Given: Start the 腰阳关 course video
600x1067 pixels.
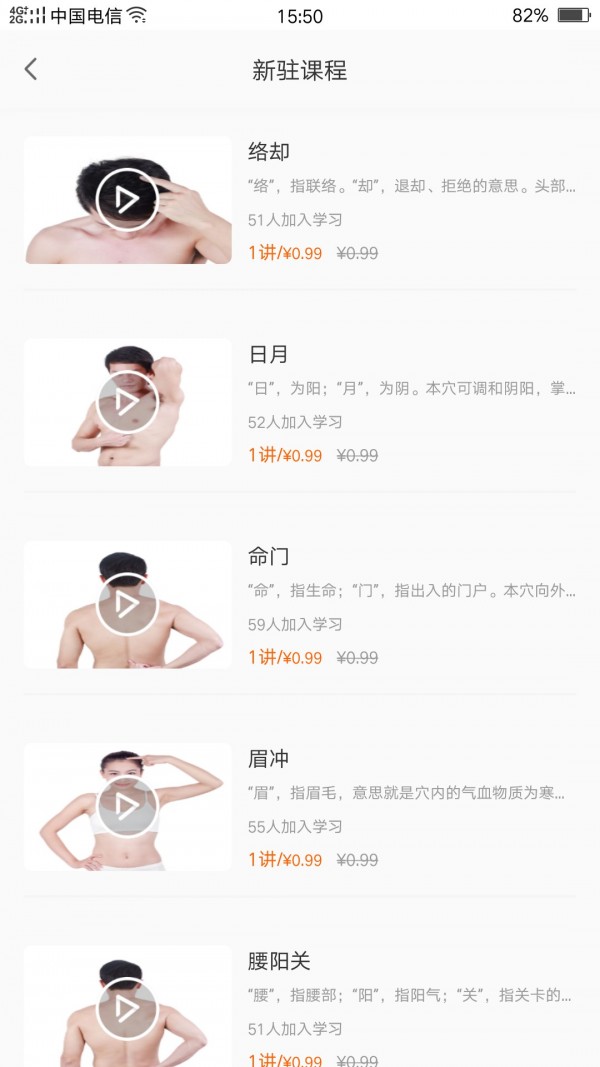Looking at the screenshot, I should coord(127,1008).
